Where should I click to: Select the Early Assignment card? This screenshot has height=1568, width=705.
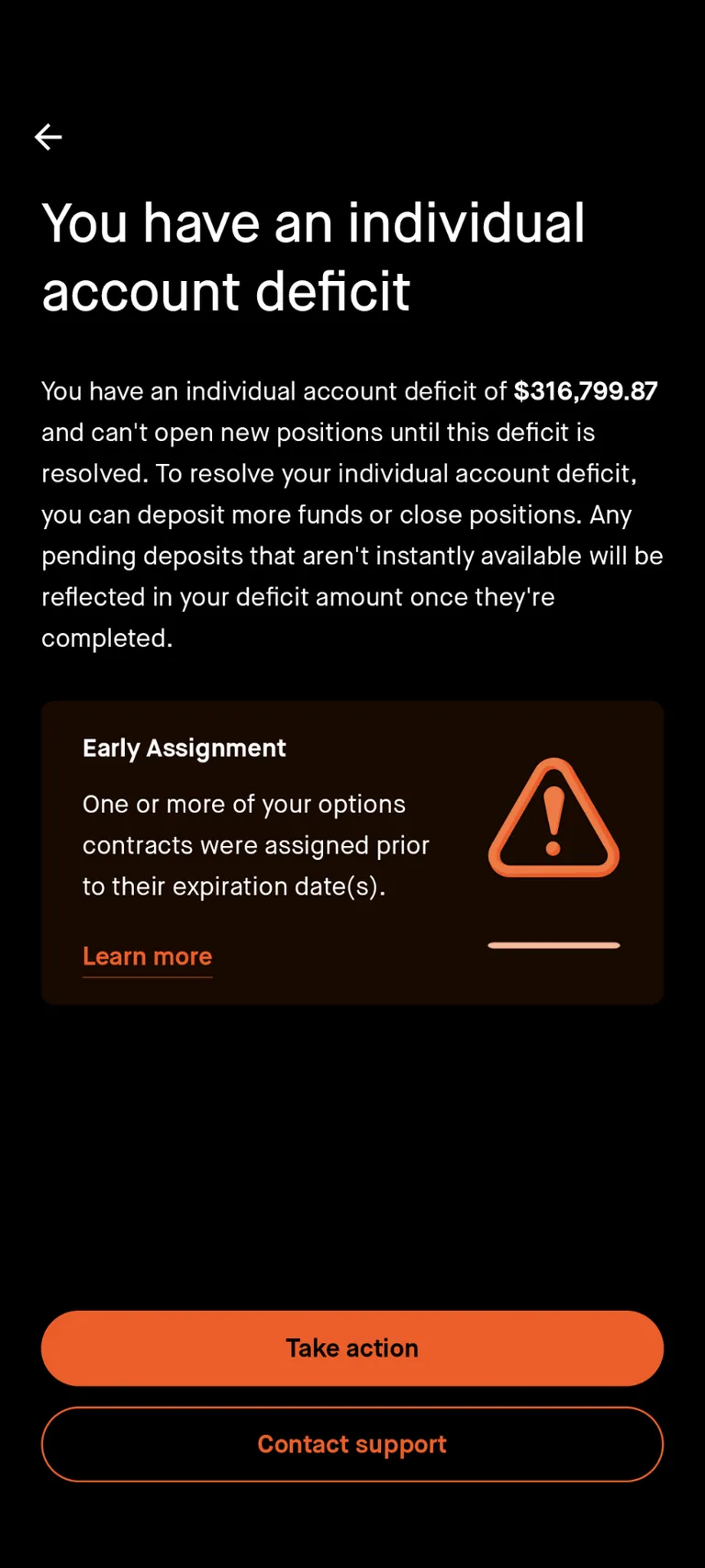coord(352,851)
